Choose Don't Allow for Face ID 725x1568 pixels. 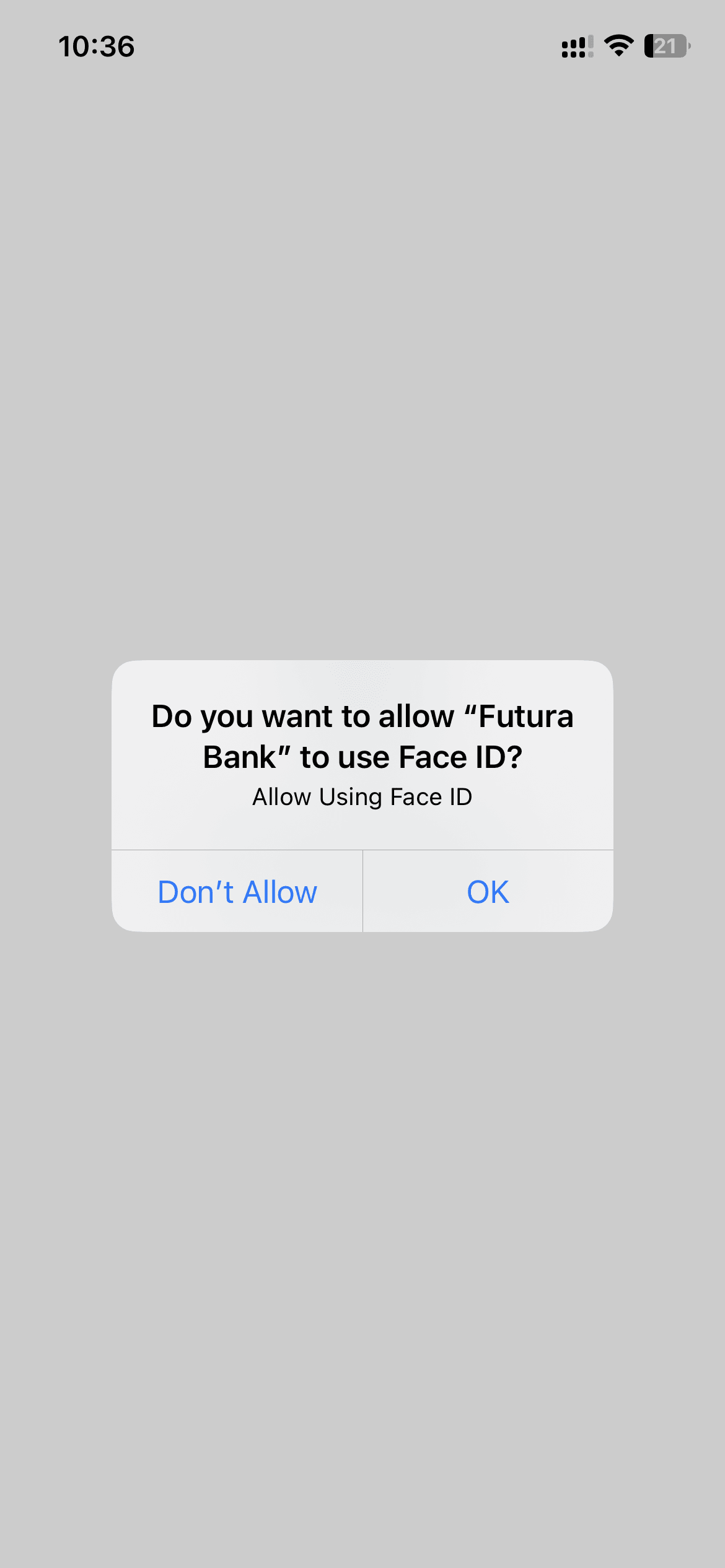pyautogui.click(x=237, y=892)
